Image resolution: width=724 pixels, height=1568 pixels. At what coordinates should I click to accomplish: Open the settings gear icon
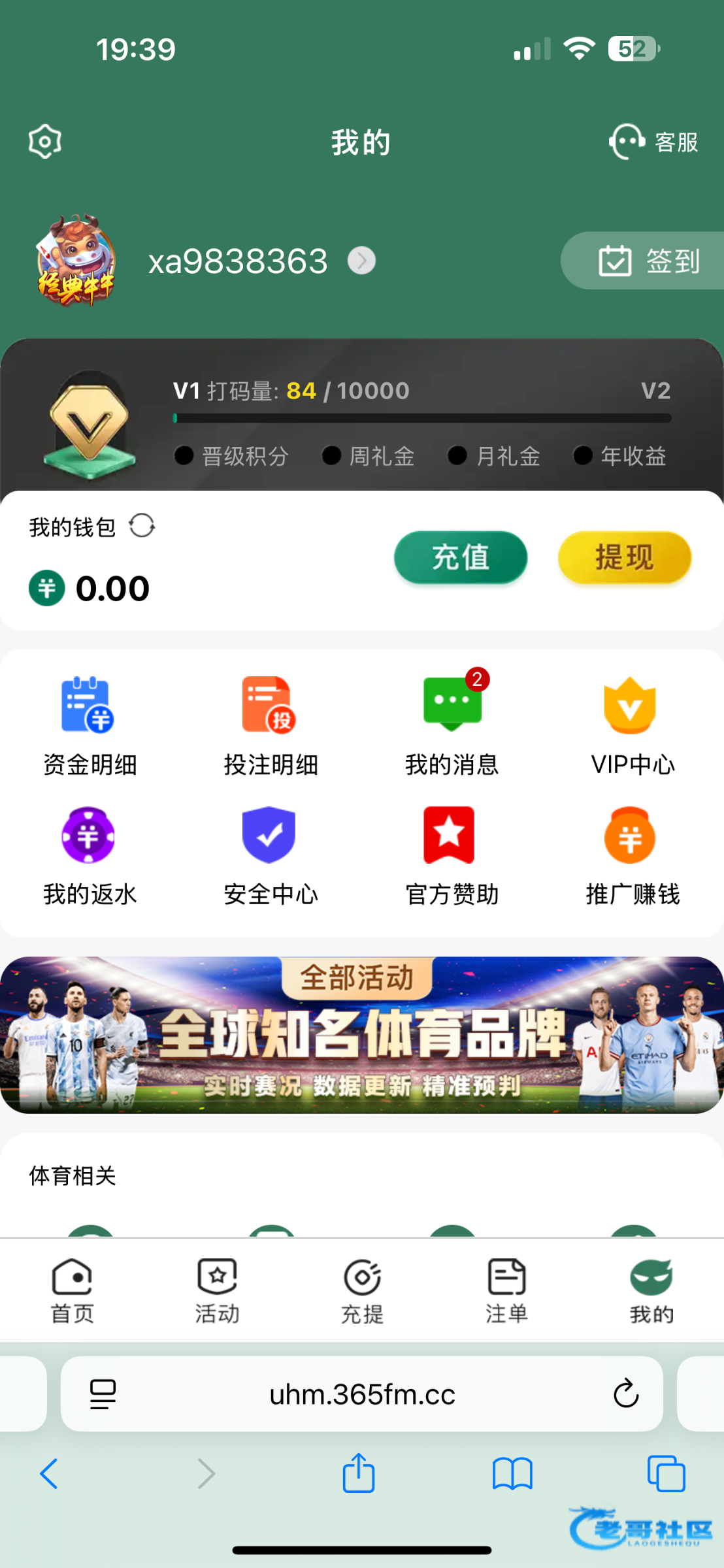pos(45,141)
